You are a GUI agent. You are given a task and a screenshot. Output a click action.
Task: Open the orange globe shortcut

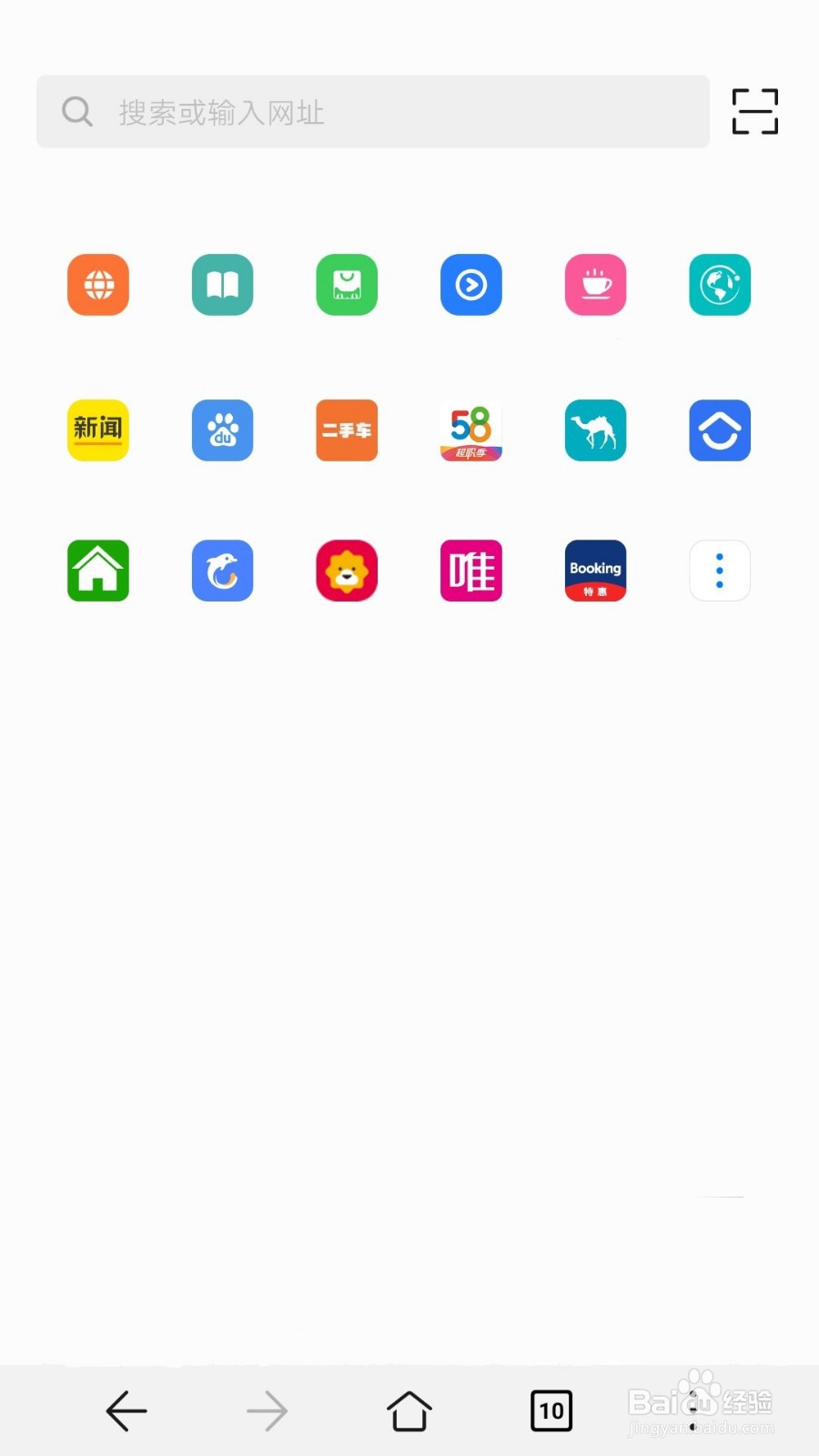97,285
